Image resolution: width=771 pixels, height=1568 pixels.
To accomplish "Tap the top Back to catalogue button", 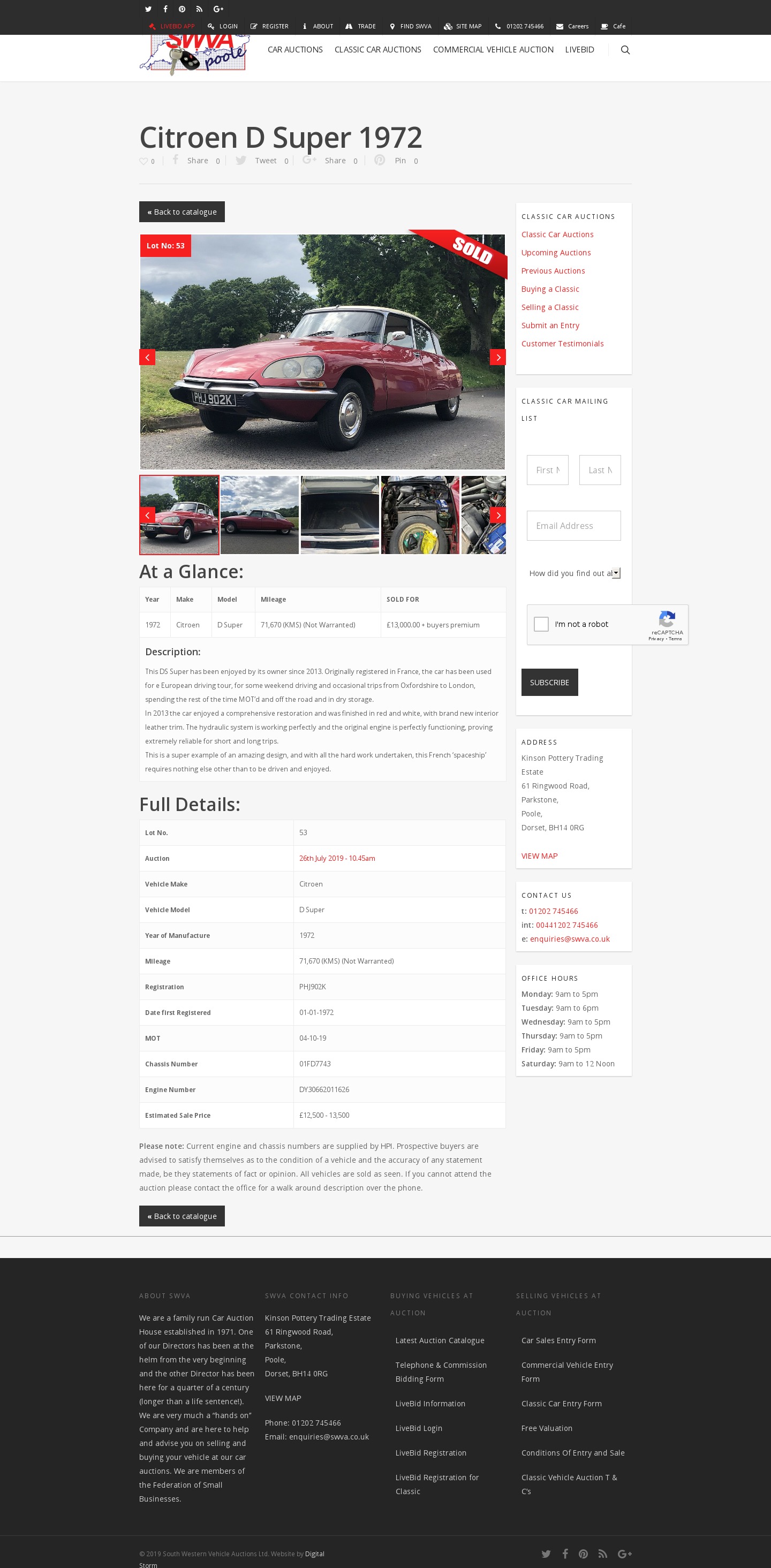I will 182,212.
